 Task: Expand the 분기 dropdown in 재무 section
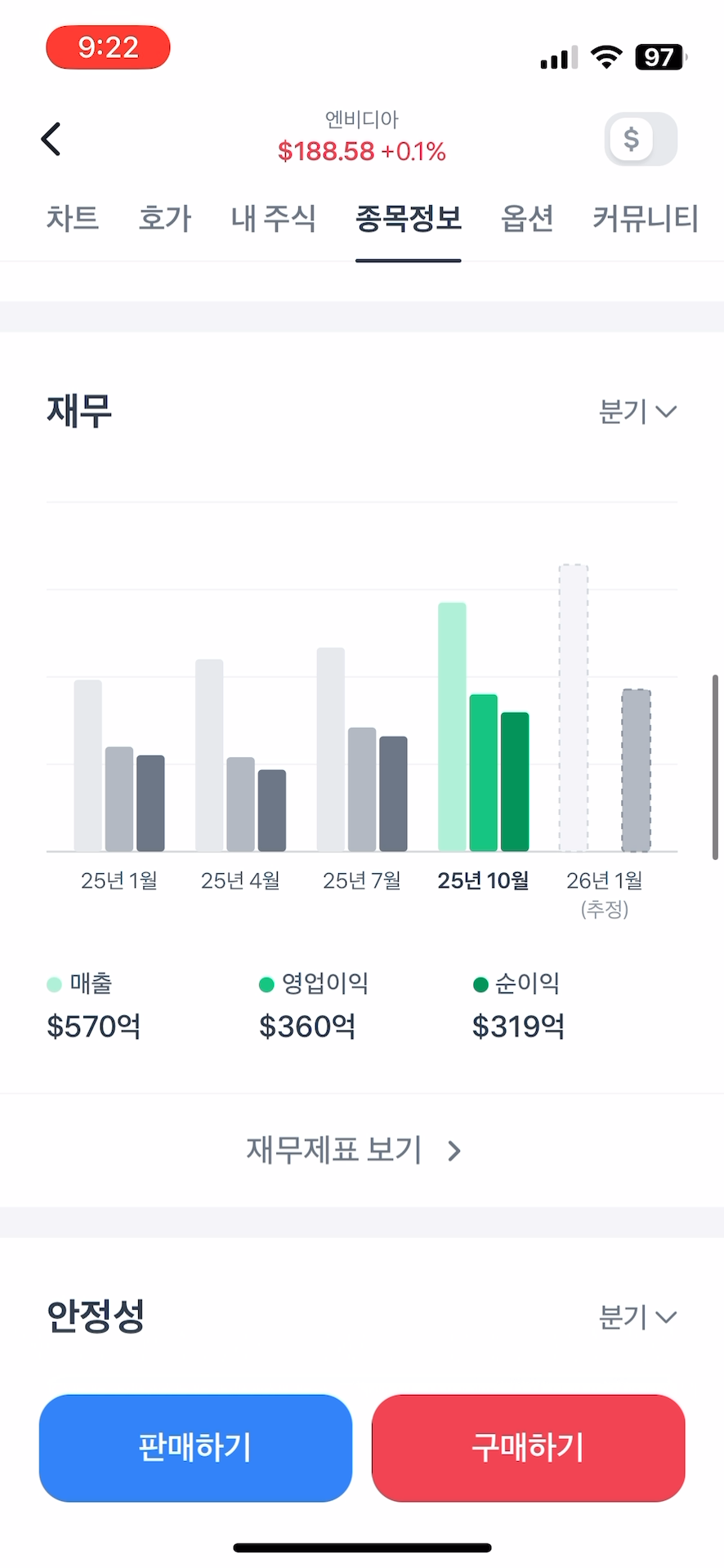(637, 412)
